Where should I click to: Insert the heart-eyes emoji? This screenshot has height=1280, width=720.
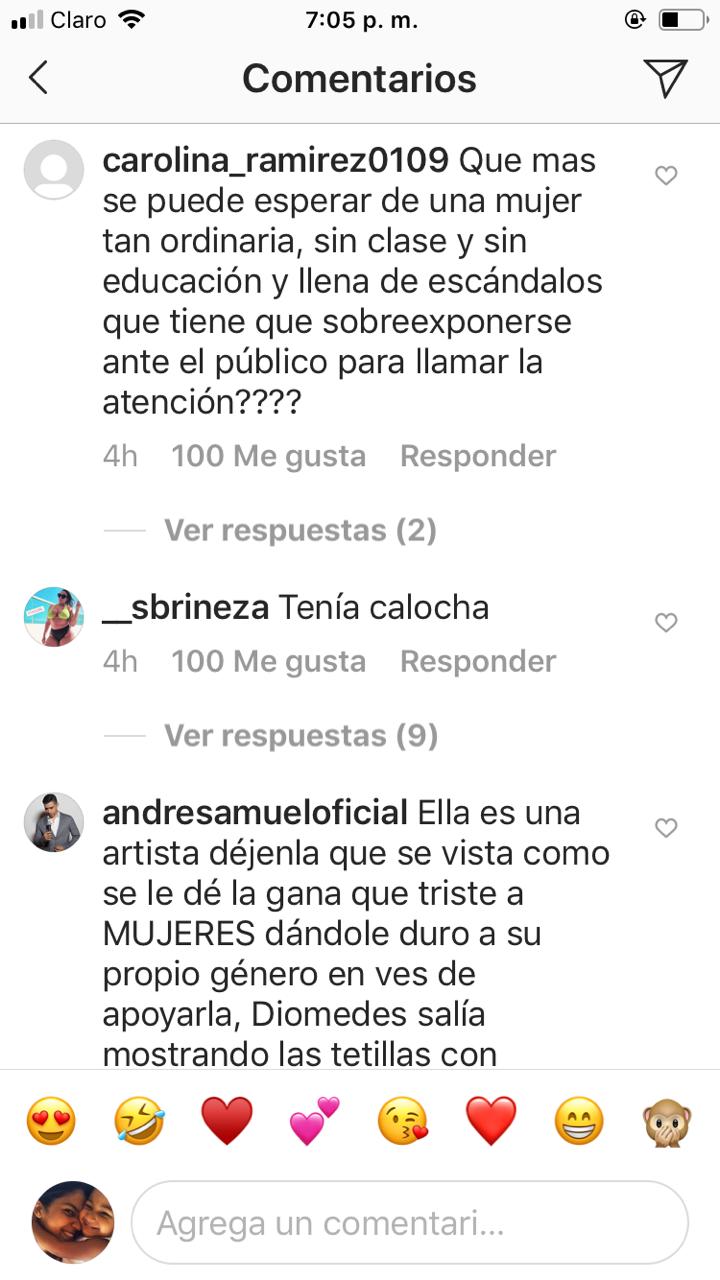point(51,1121)
